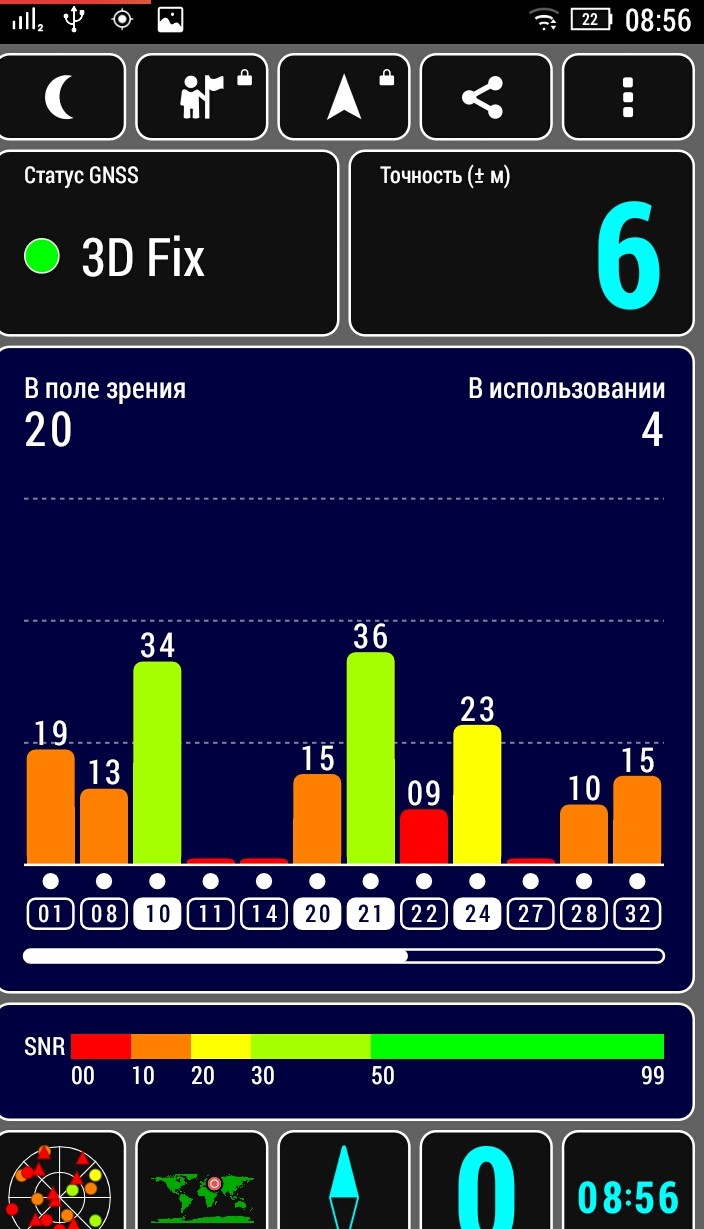This screenshot has width=704, height=1229.
Task: Toggle night mode with the moon icon
Action: click(62, 97)
